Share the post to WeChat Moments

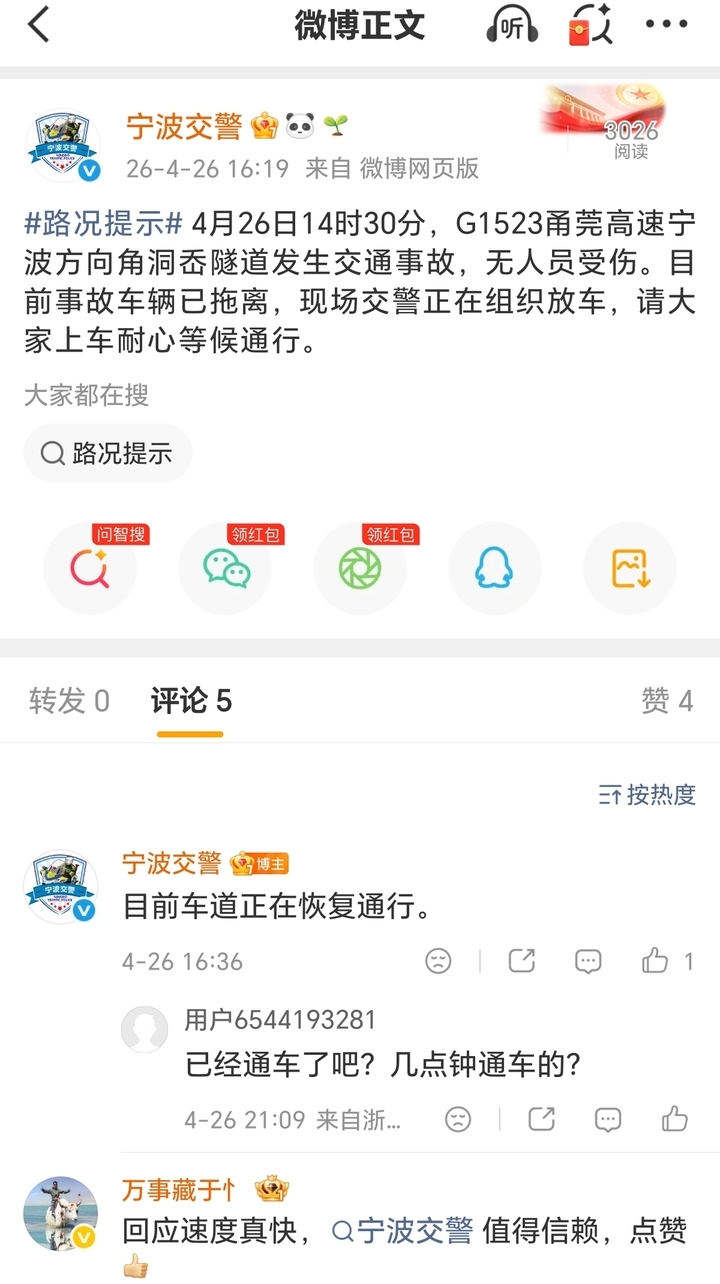[x=360, y=568]
